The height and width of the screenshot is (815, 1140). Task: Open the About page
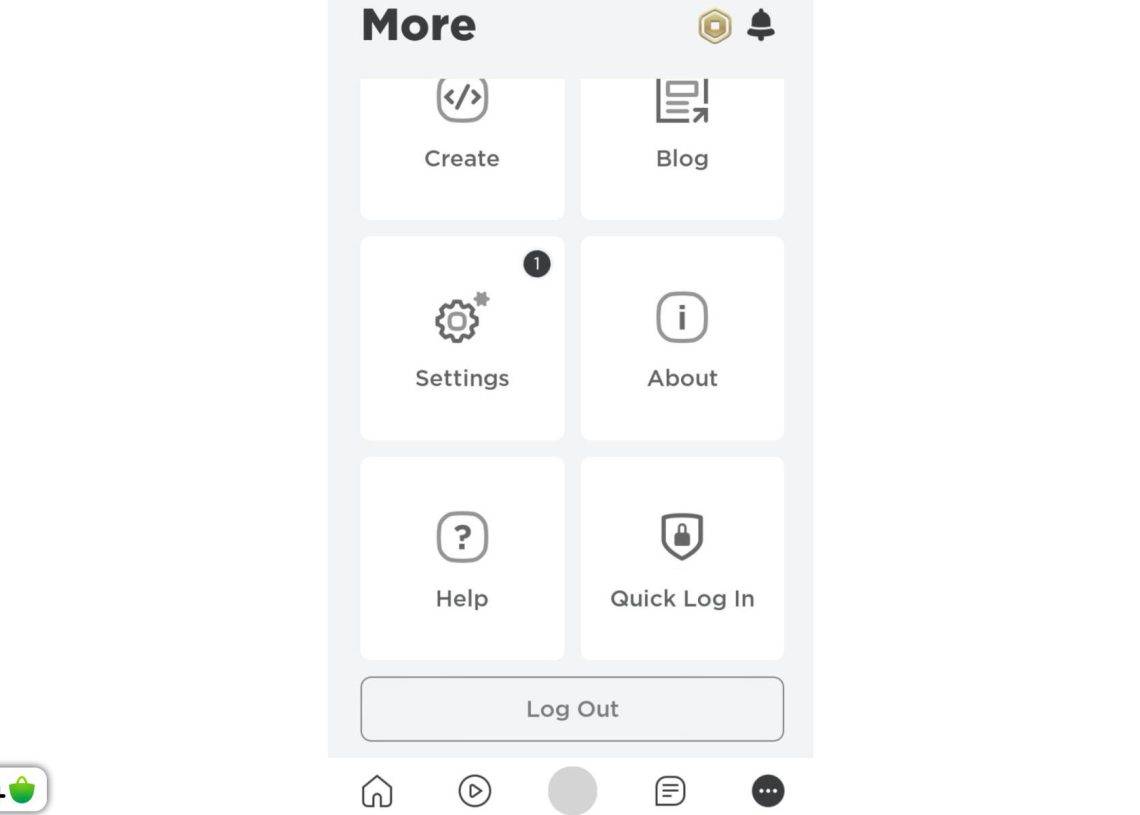point(682,338)
